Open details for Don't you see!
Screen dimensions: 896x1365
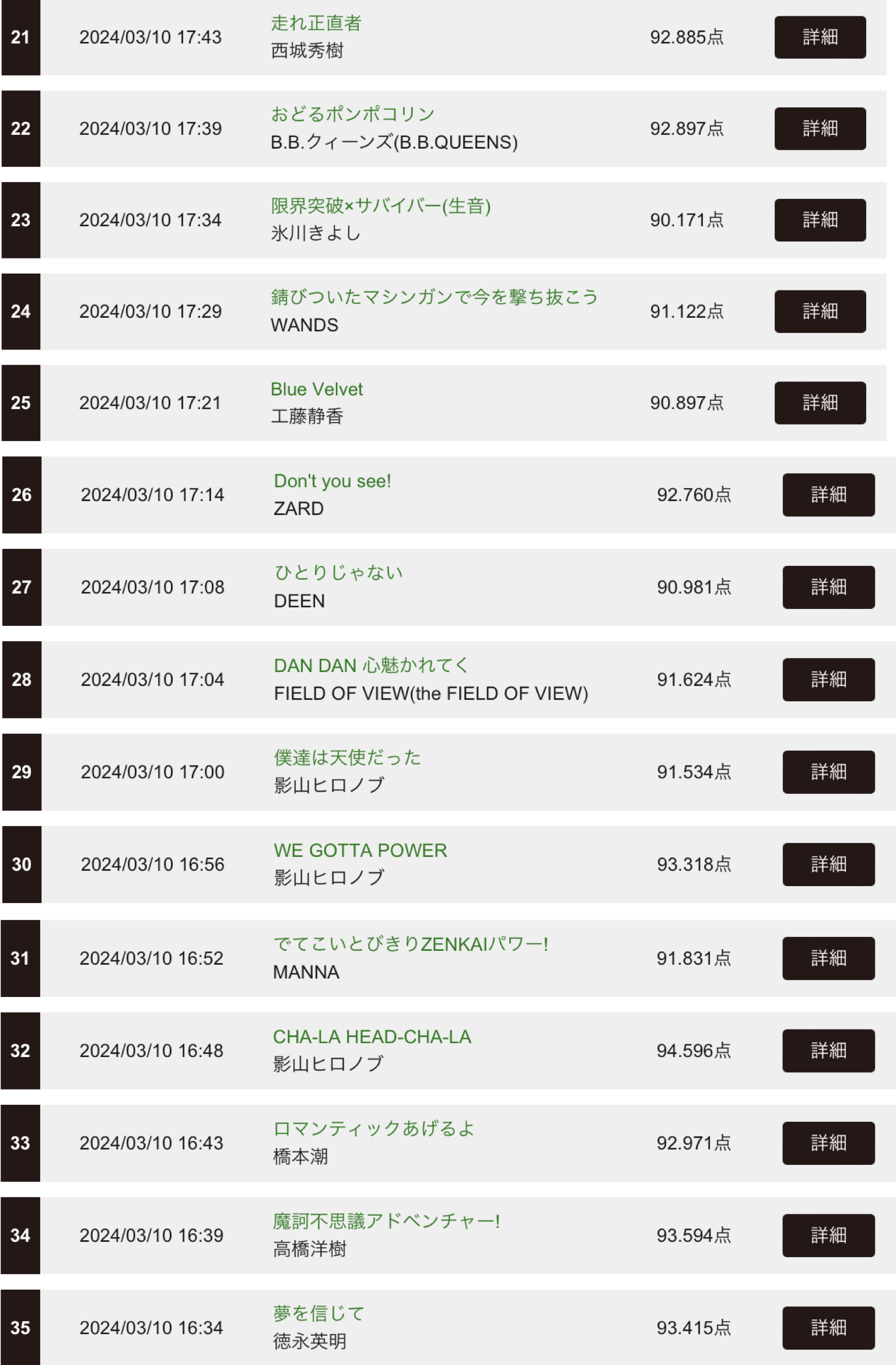(x=828, y=495)
